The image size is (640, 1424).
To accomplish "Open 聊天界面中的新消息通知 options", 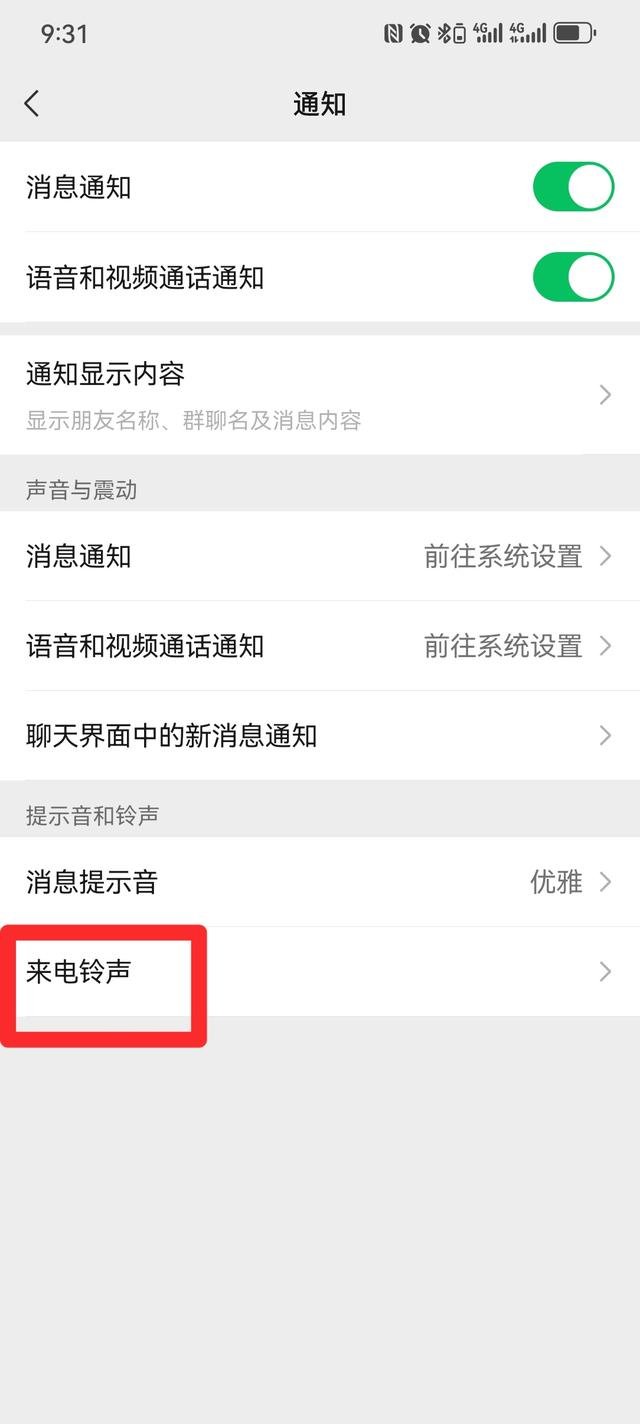I will 320,736.
